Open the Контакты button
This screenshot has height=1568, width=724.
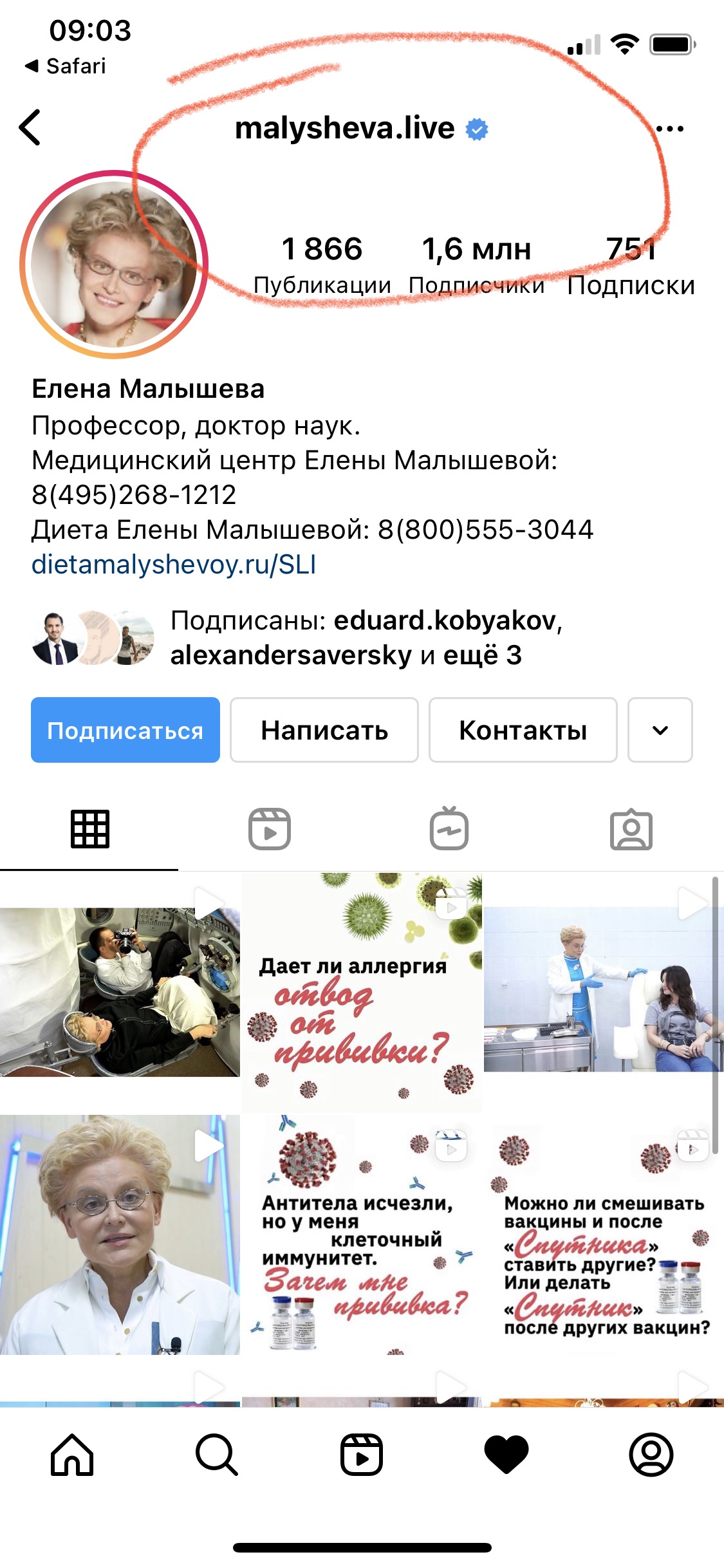[x=523, y=730]
